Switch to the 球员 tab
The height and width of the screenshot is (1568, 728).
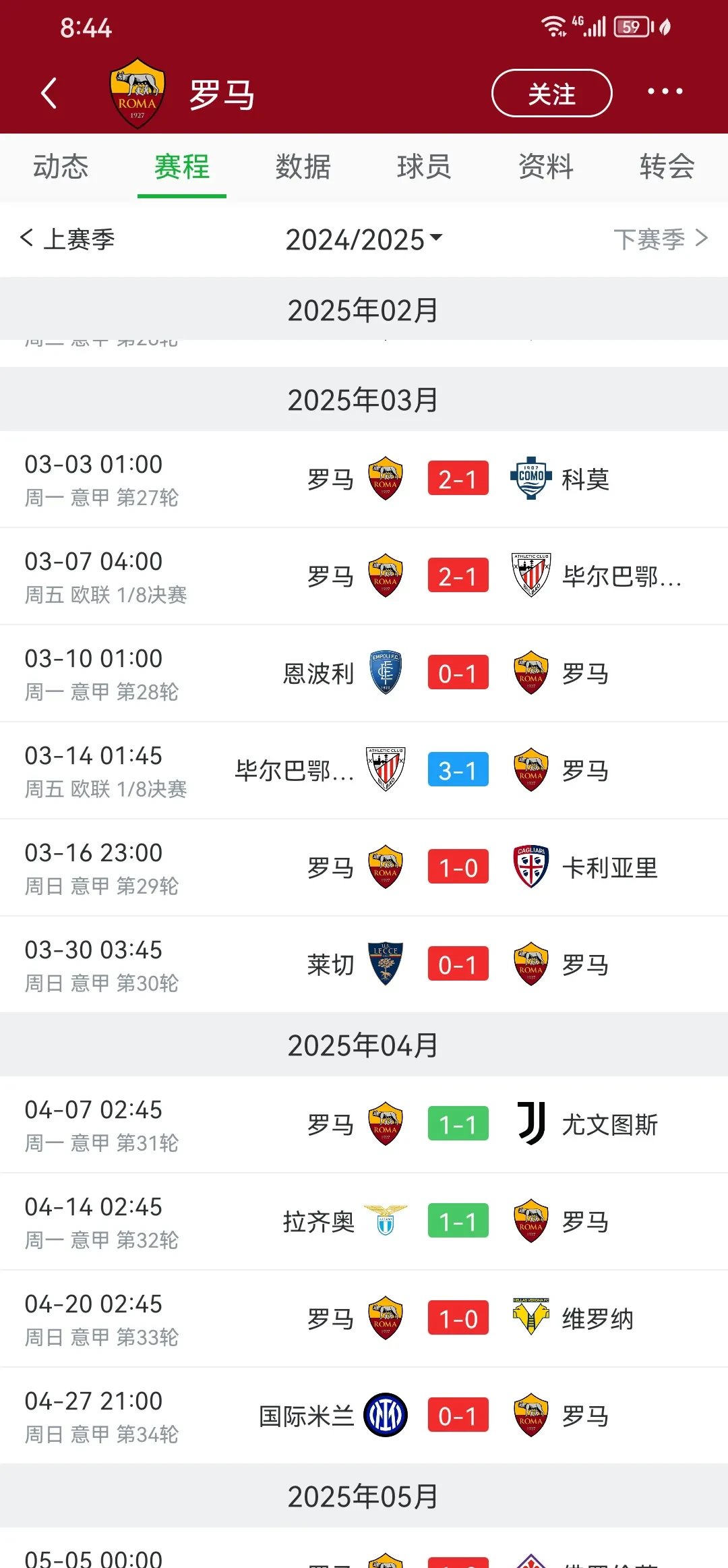tap(422, 167)
